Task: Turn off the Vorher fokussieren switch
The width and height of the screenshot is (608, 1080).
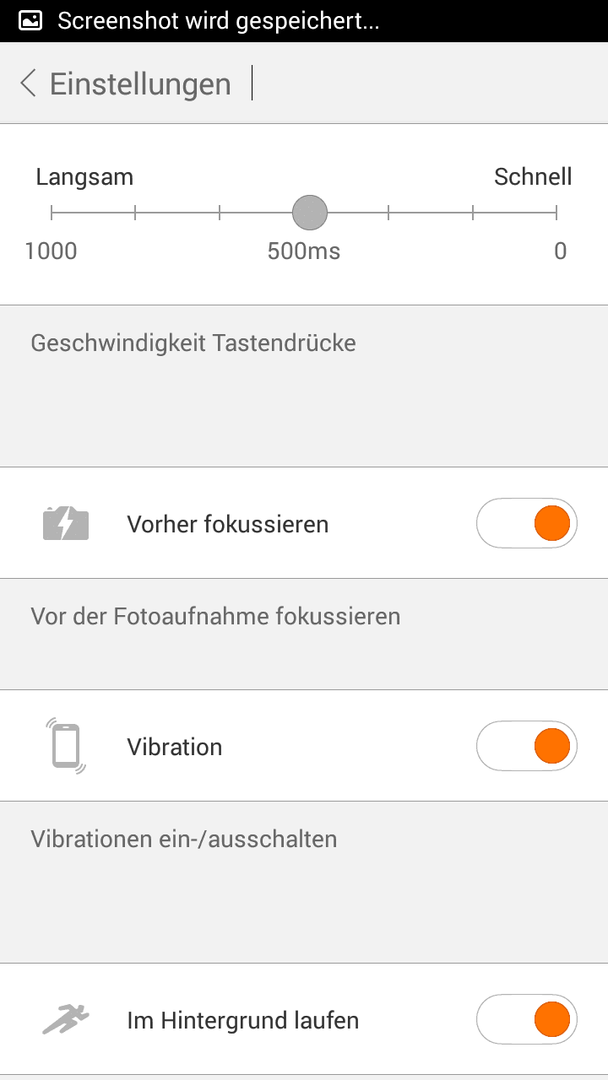Action: tap(527, 523)
